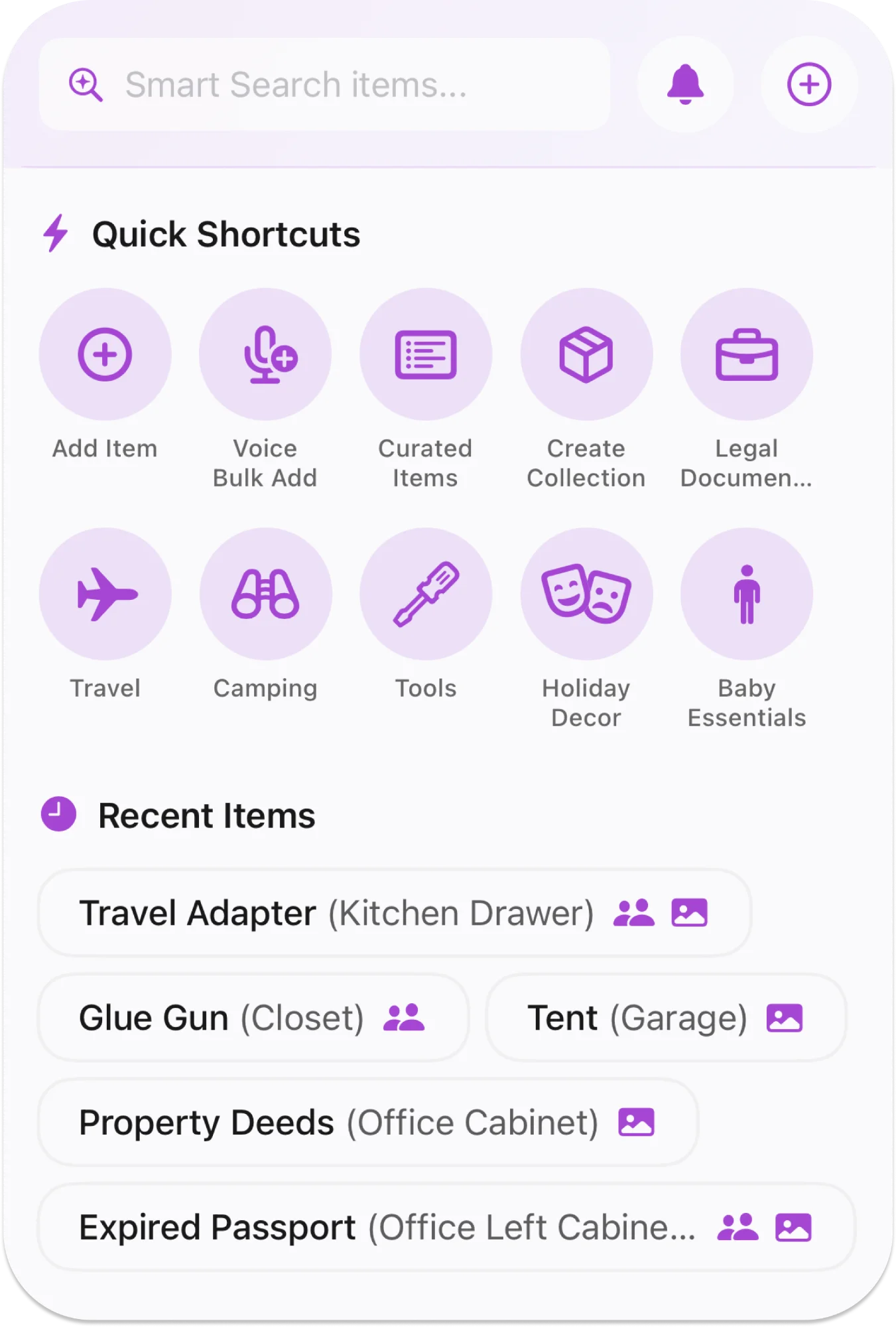Select the Create Collection shortcut
This screenshot has width=896, height=1327.
tap(587, 354)
